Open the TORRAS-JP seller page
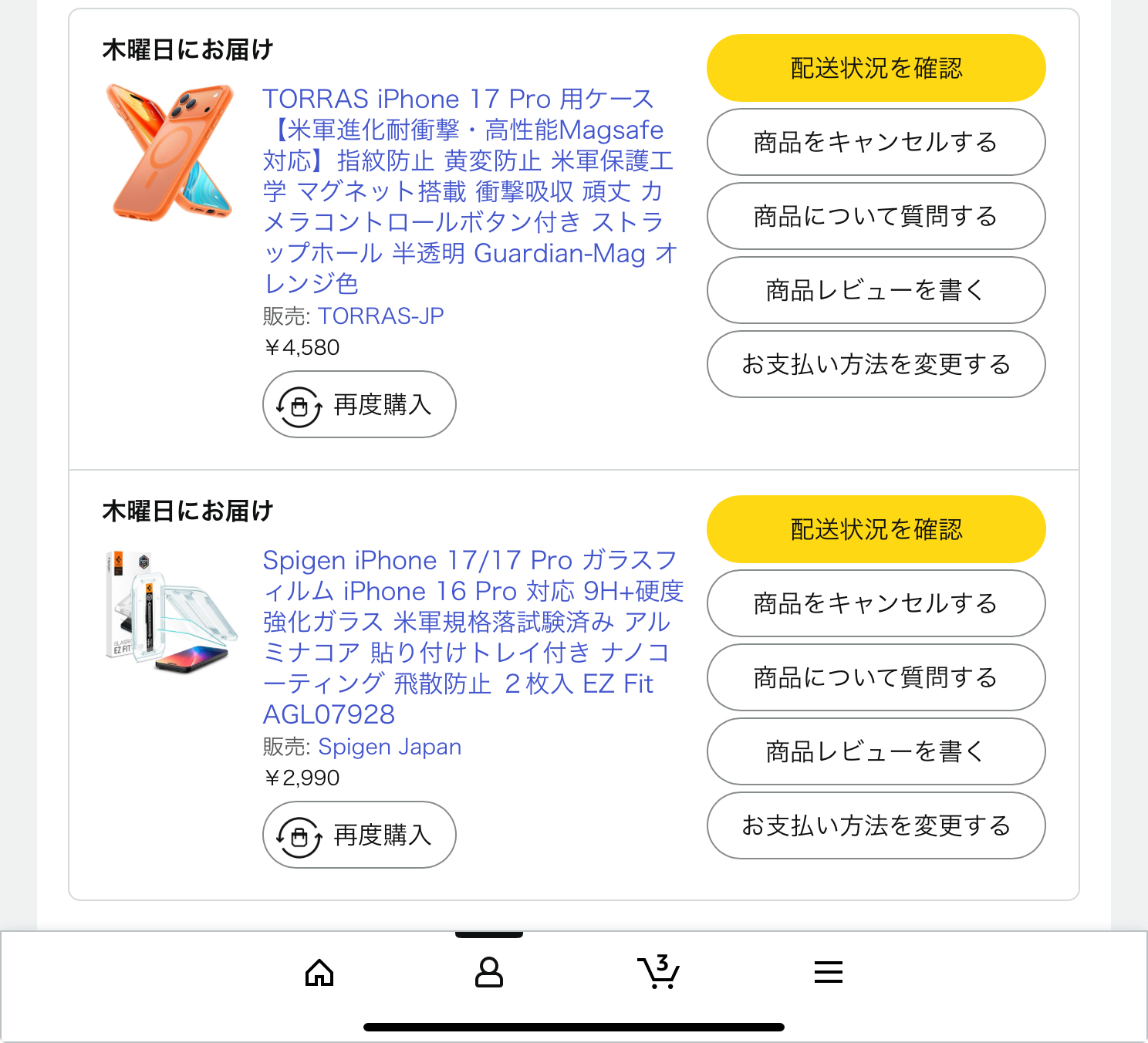1148x1043 pixels. click(x=380, y=316)
